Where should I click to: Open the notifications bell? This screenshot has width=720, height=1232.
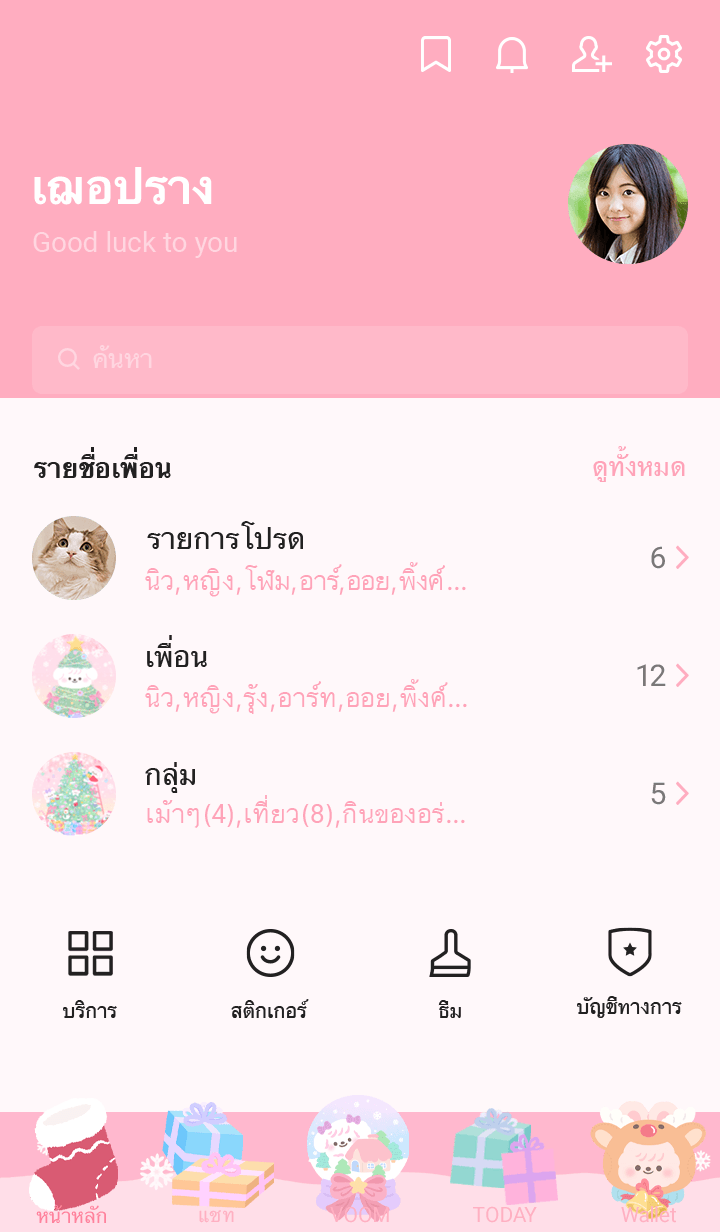(x=512, y=55)
